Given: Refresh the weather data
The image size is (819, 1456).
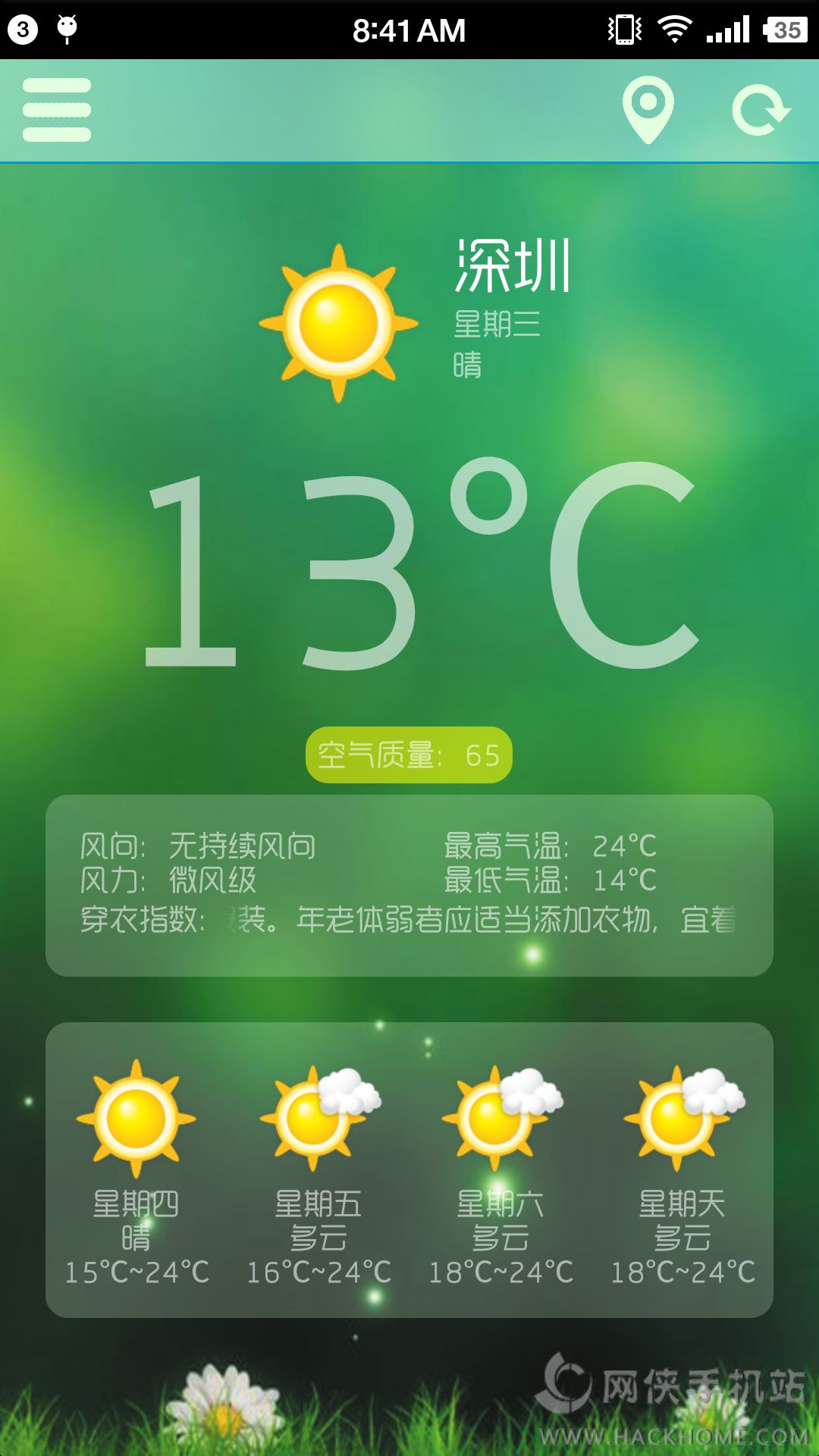Looking at the screenshot, I should click(760, 111).
